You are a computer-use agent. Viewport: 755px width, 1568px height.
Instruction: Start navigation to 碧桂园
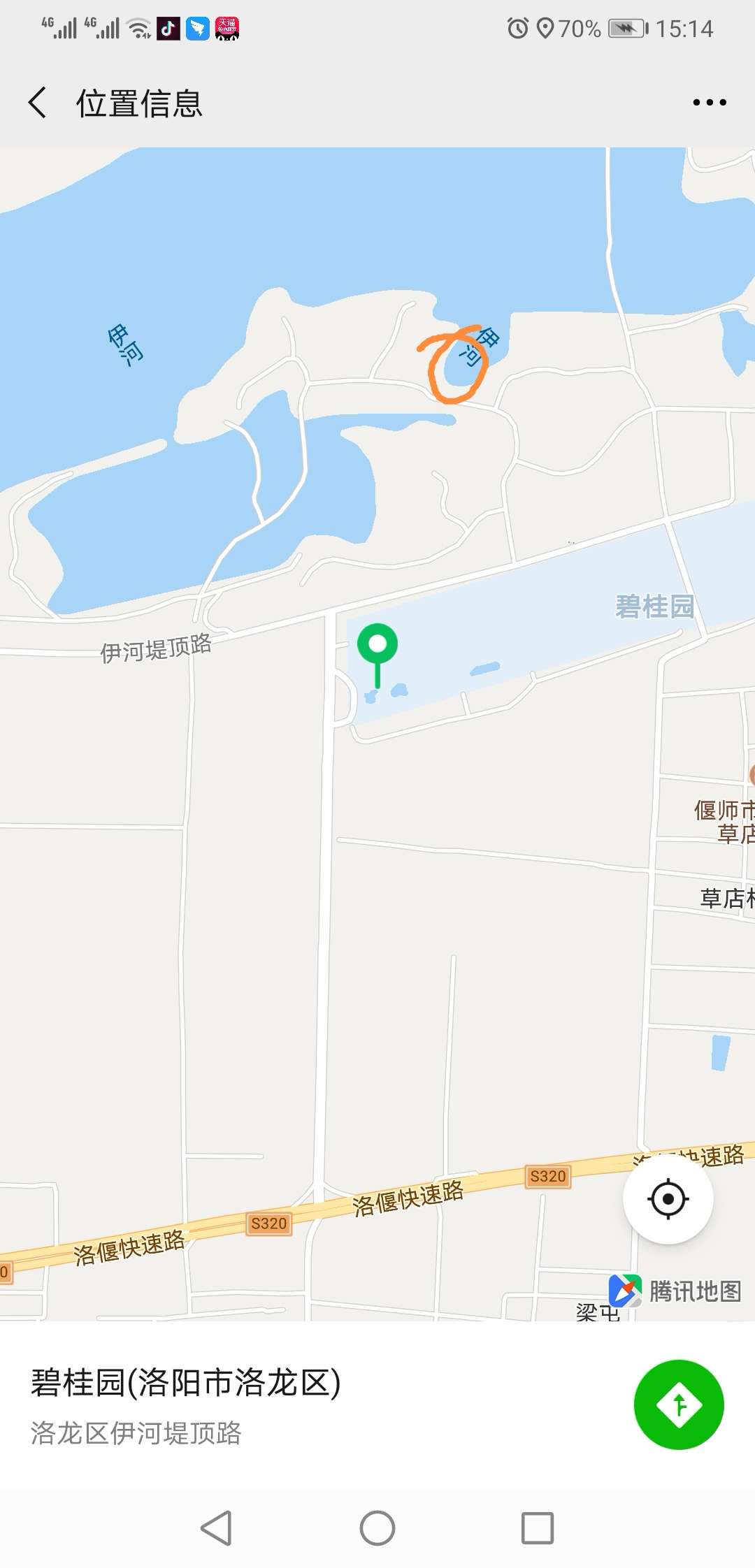coord(678,1404)
